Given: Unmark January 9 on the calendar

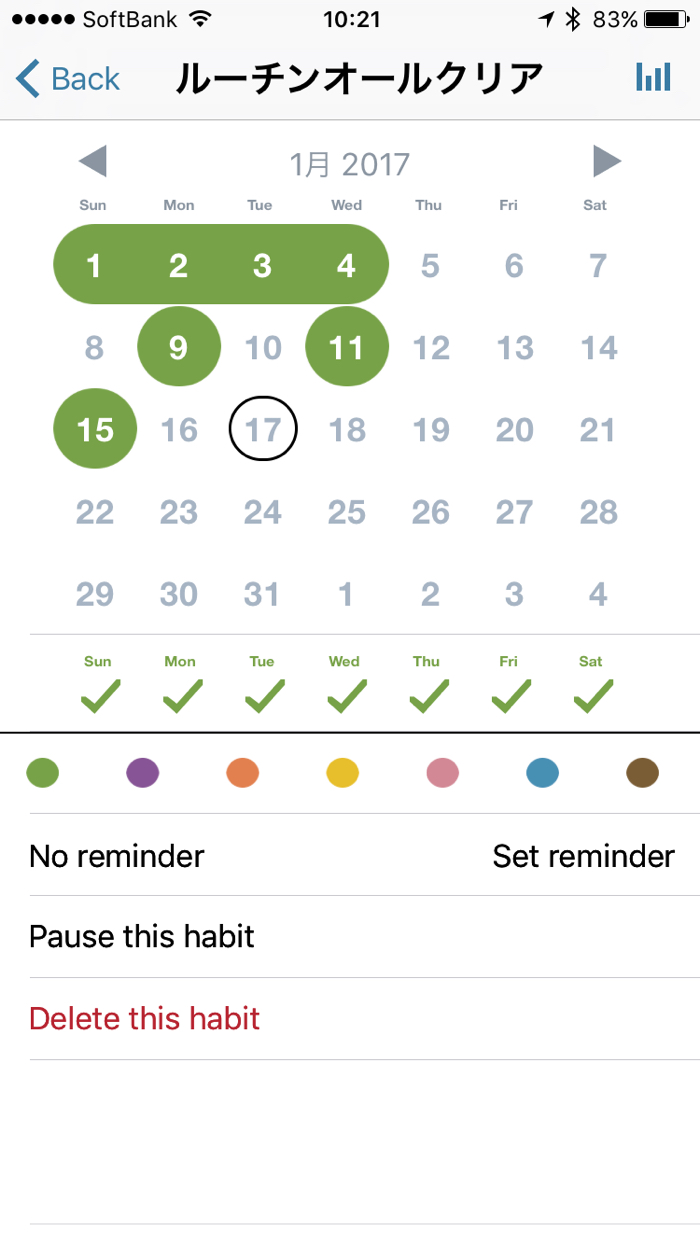Looking at the screenshot, I should [x=178, y=347].
